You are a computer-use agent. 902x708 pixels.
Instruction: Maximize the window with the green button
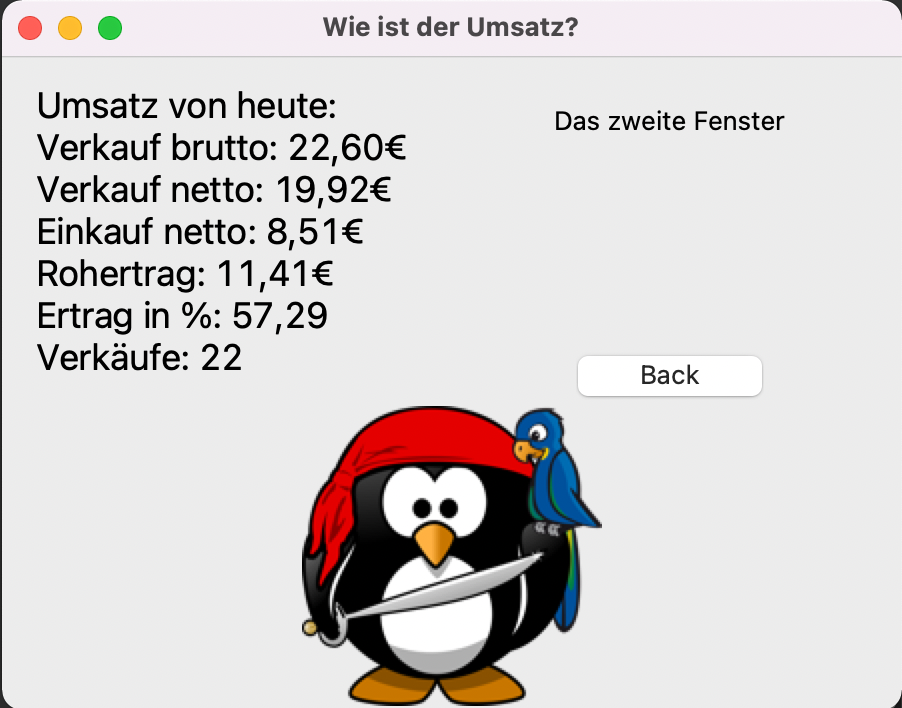coord(109,28)
